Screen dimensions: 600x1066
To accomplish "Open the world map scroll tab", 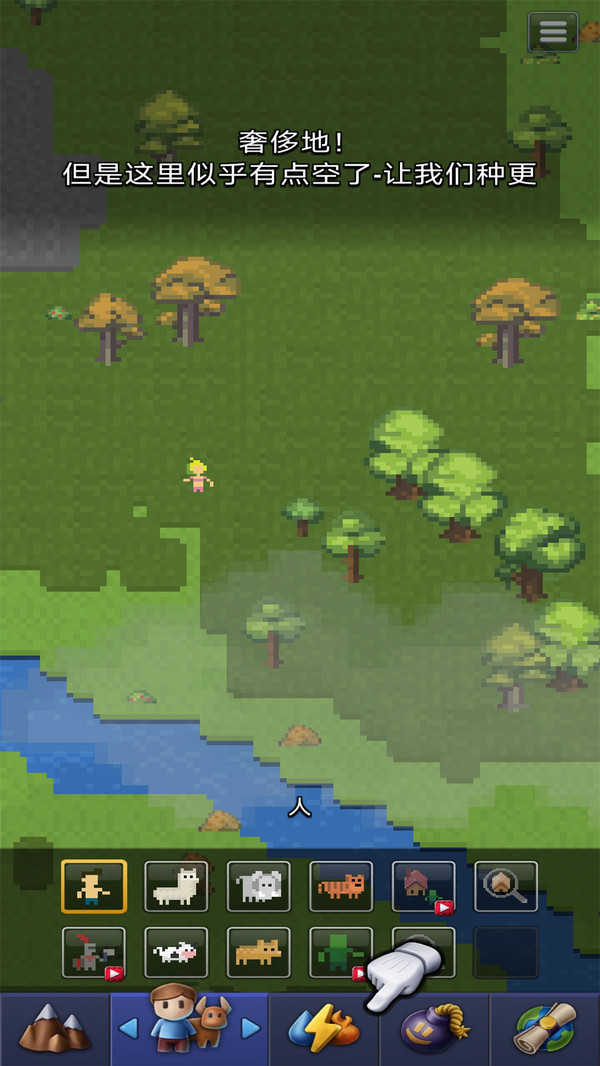I will pyautogui.click(x=545, y=1030).
